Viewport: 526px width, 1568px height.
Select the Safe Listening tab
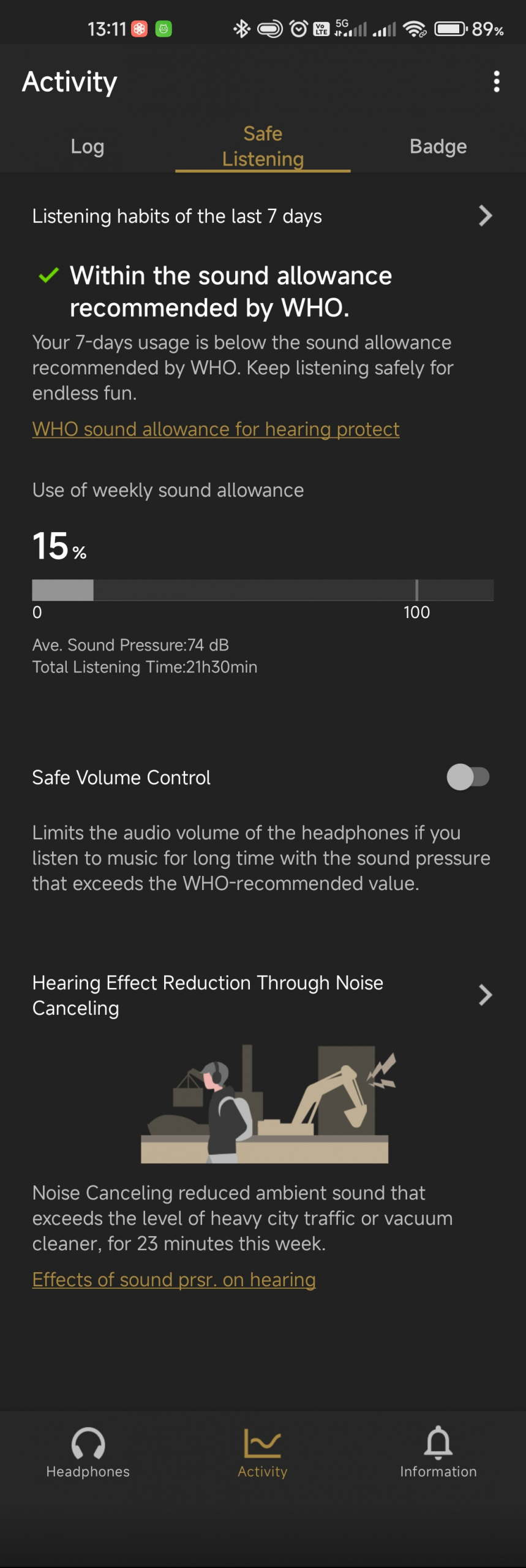[x=263, y=146]
